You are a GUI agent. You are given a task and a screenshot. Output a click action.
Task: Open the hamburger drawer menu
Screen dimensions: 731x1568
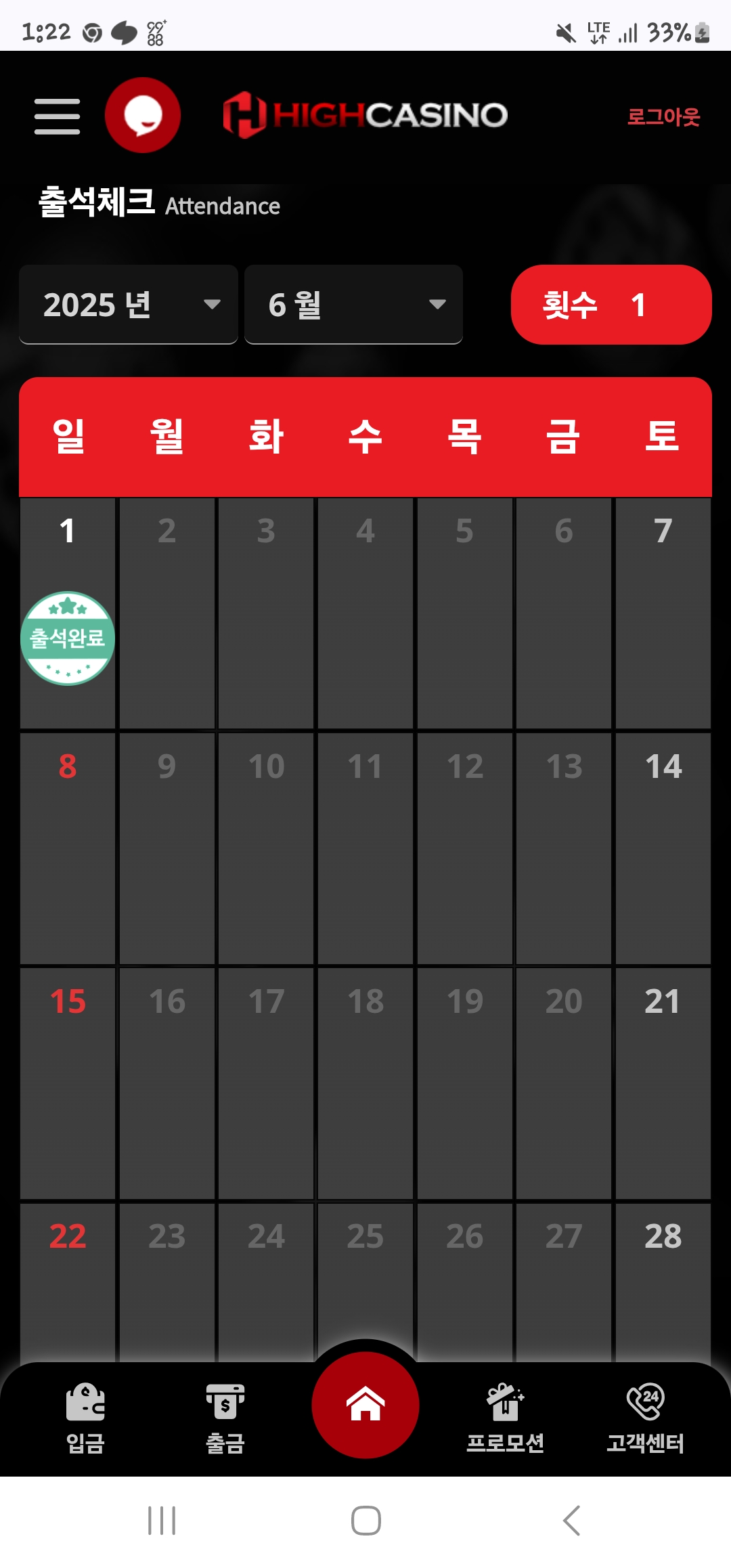[58, 116]
